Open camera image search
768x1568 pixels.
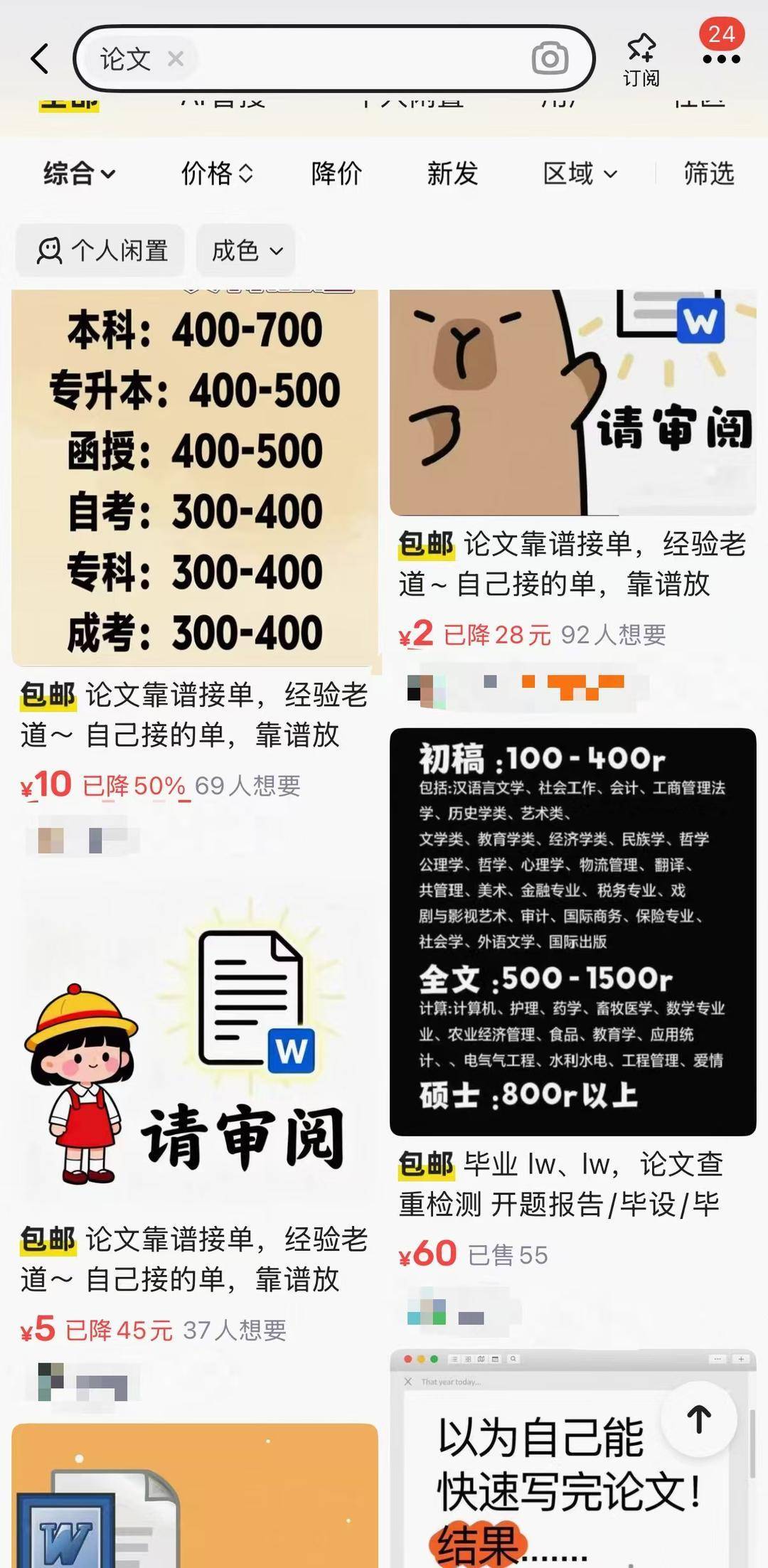pyautogui.click(x=550, y=59)
